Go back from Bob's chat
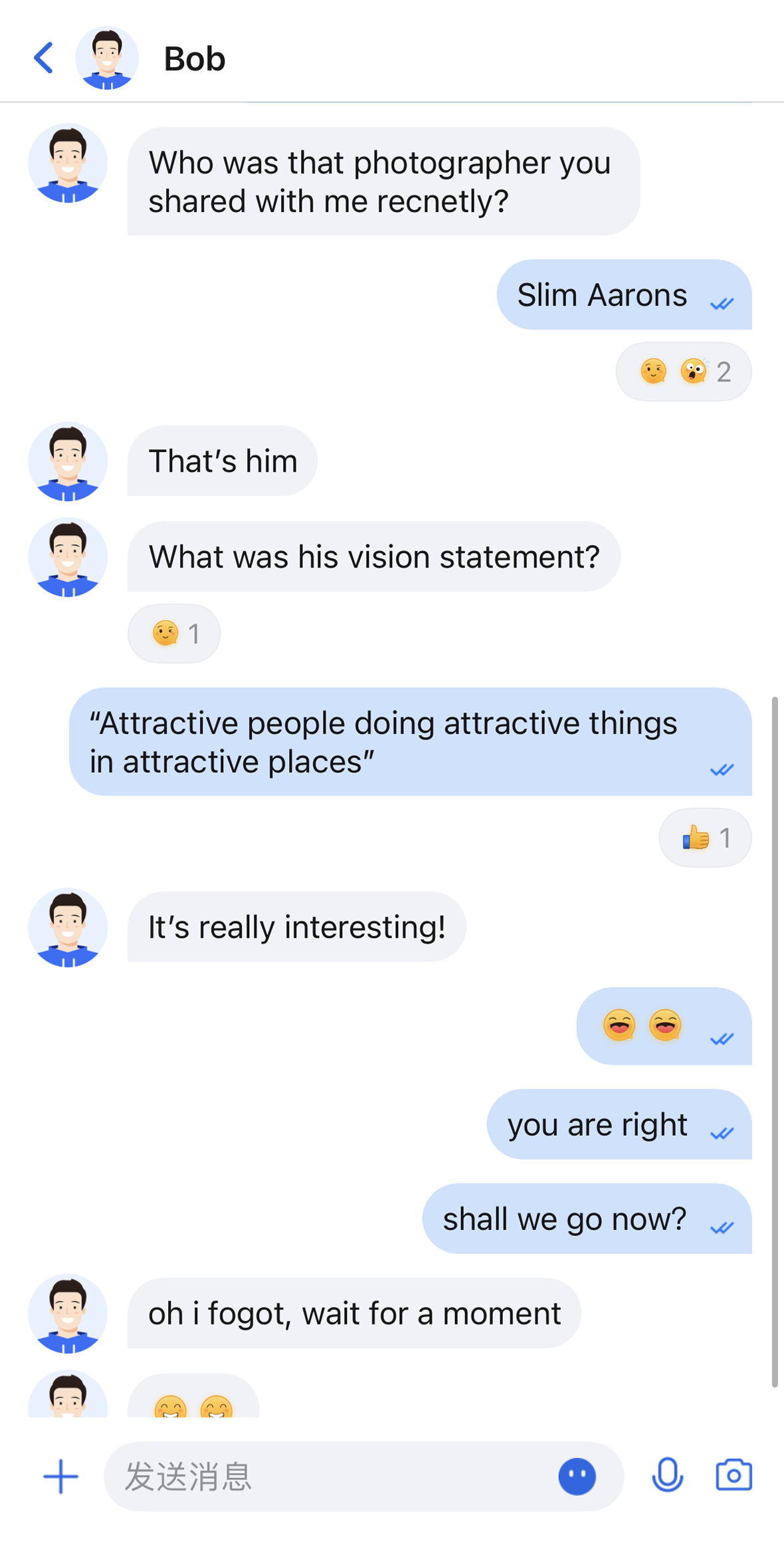 [x=44, y=58]
